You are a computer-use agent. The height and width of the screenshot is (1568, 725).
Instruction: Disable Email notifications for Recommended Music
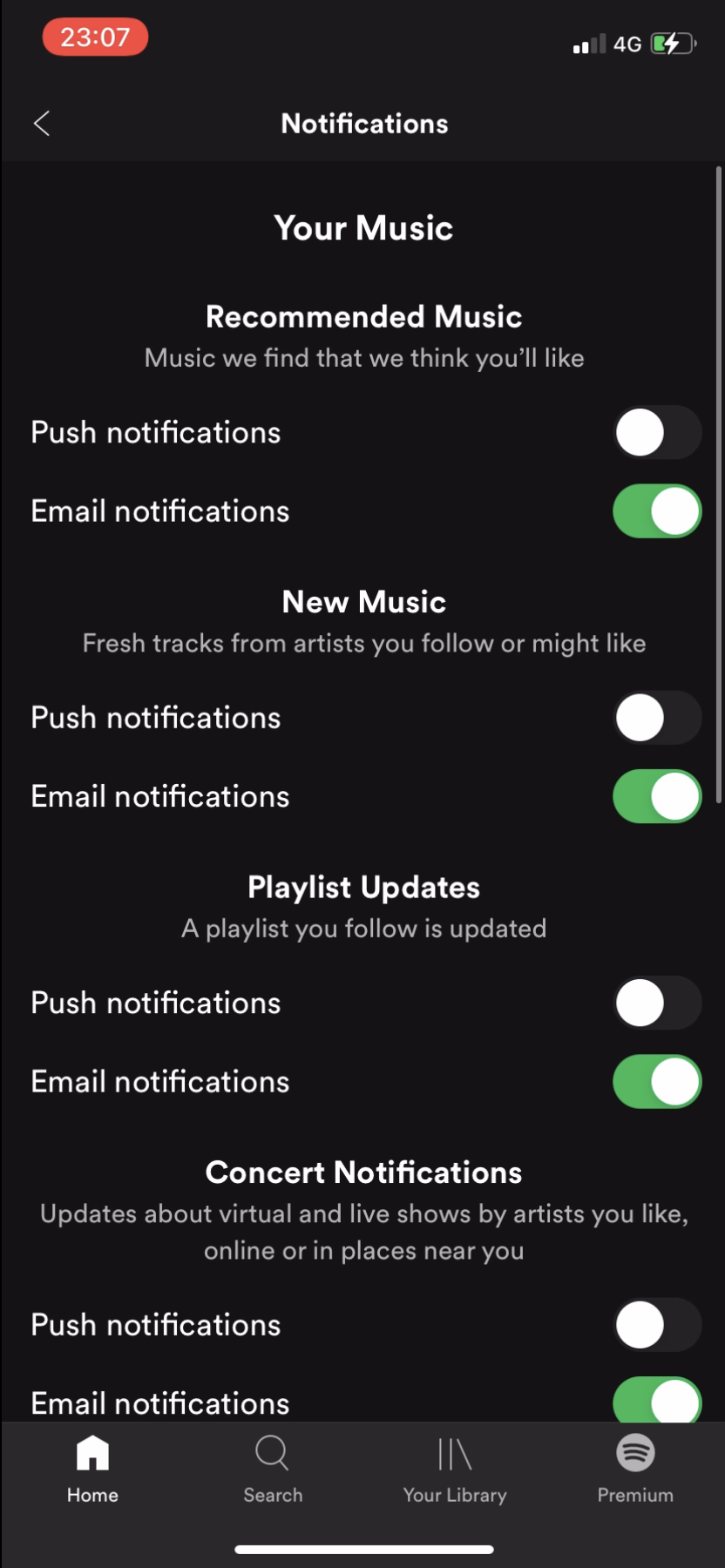656,511
